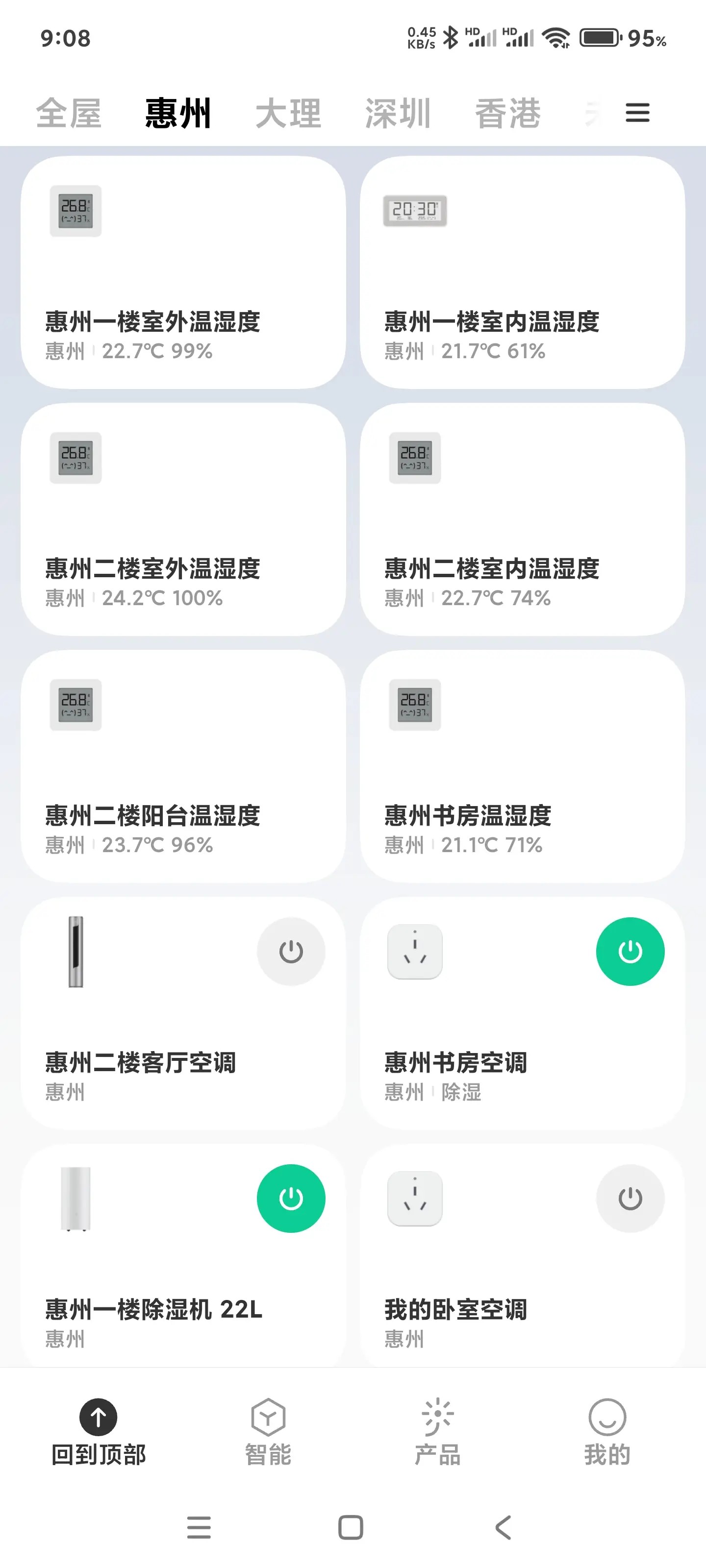Image resolution: width=706 pixels, height=1568 pixels.
Task: Turn off 惠州一楼除湿机 22L power
Action: [x=291, y=1199]
